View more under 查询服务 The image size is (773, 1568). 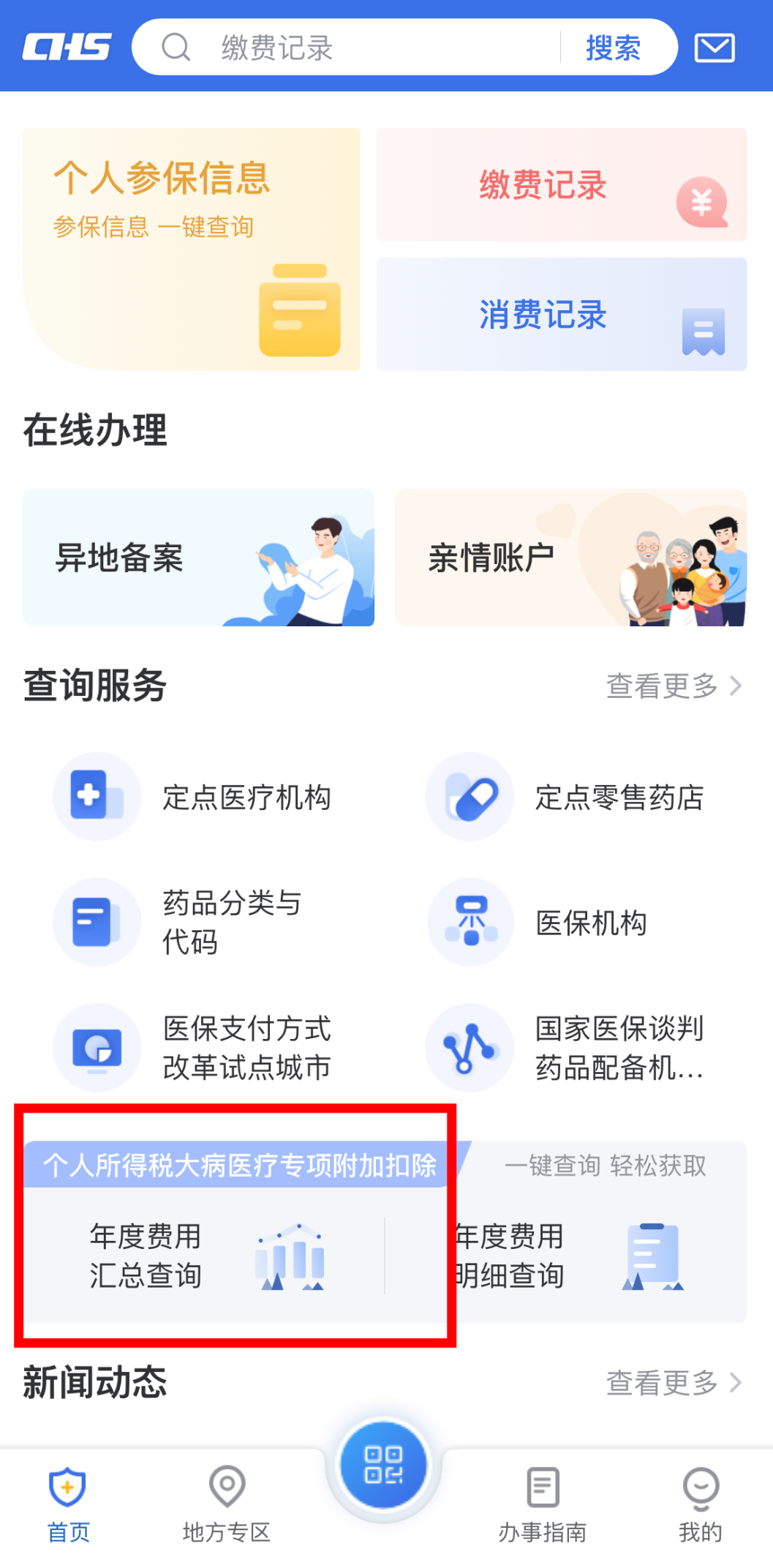point(674,686)
